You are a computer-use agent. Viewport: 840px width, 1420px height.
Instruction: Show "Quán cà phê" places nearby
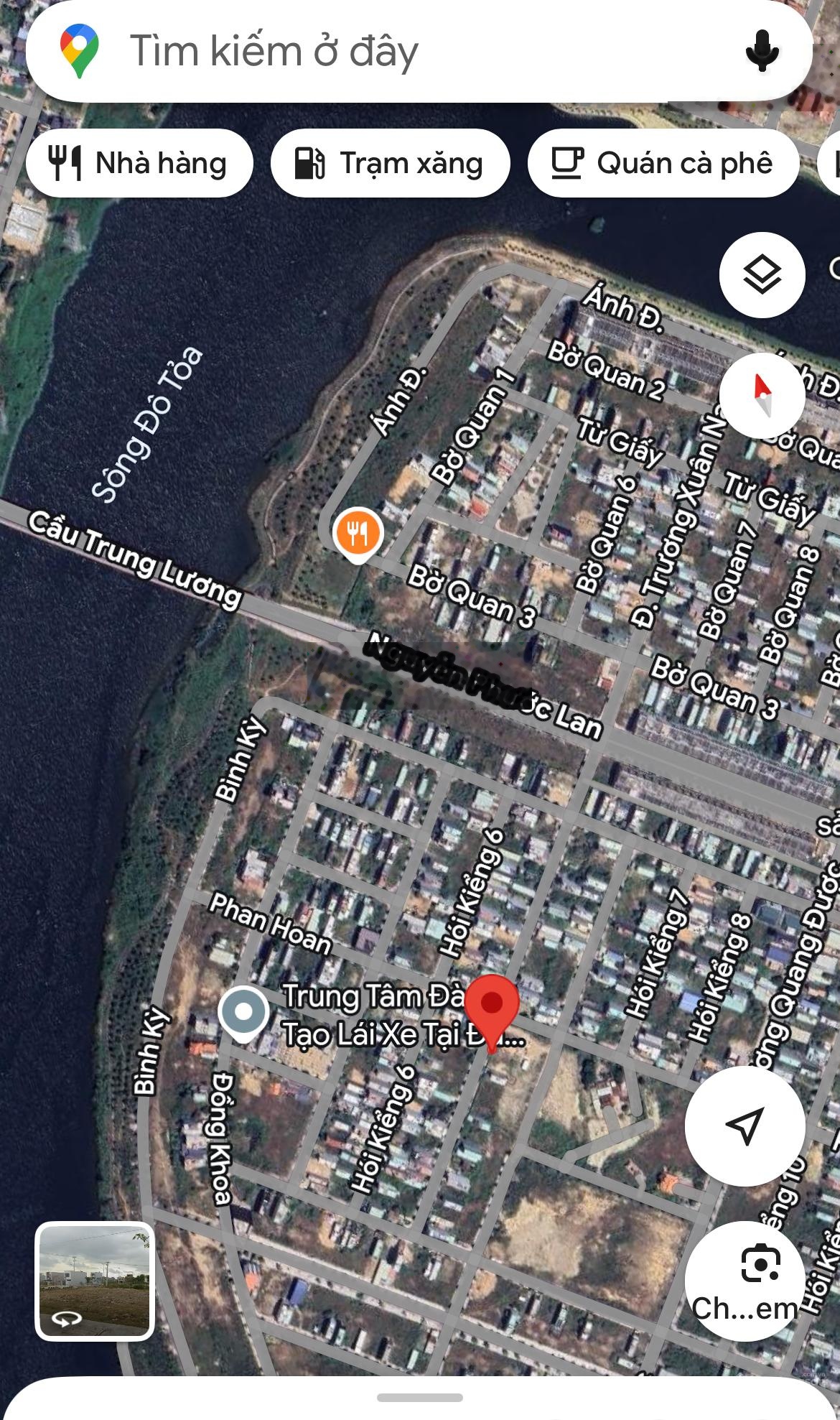point(663,164)
